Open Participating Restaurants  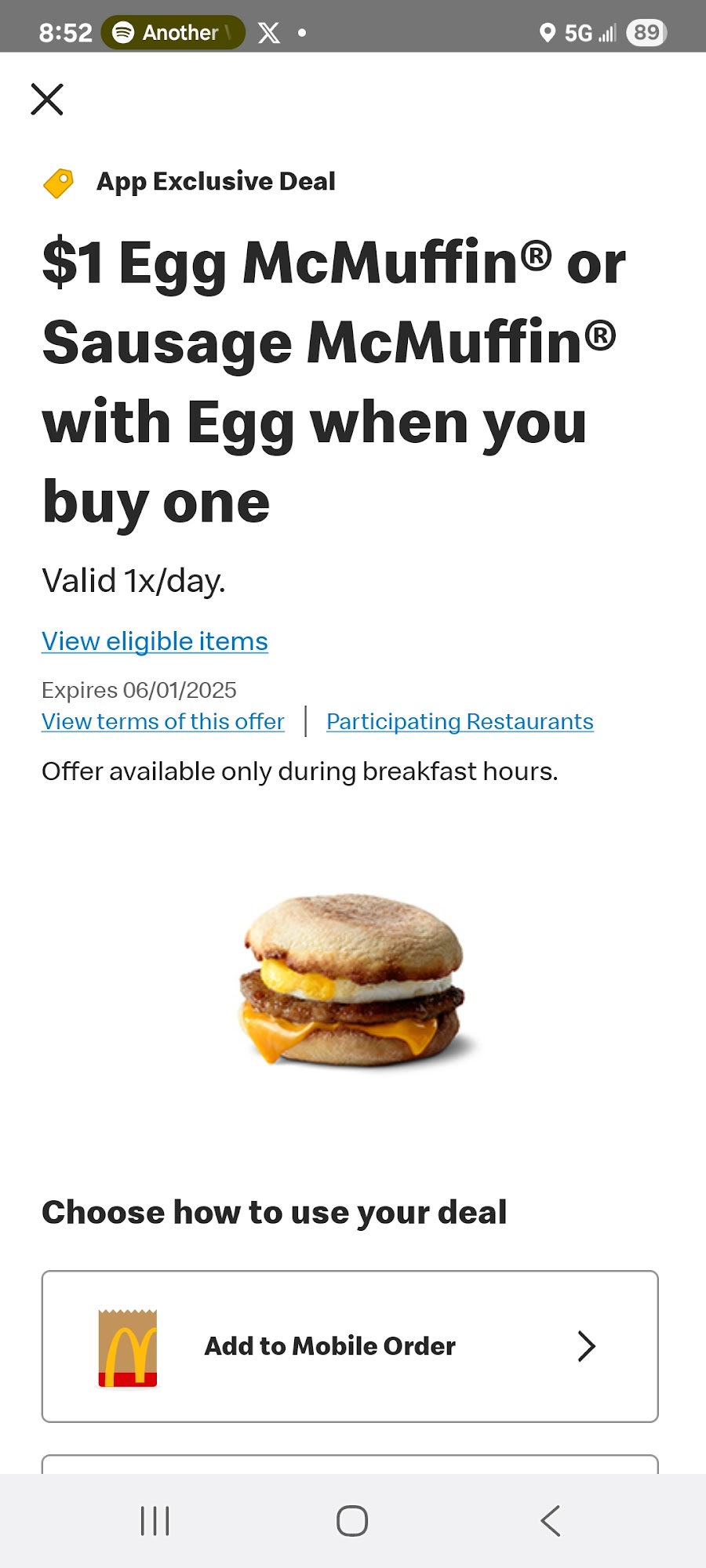[x=460, y=722]
